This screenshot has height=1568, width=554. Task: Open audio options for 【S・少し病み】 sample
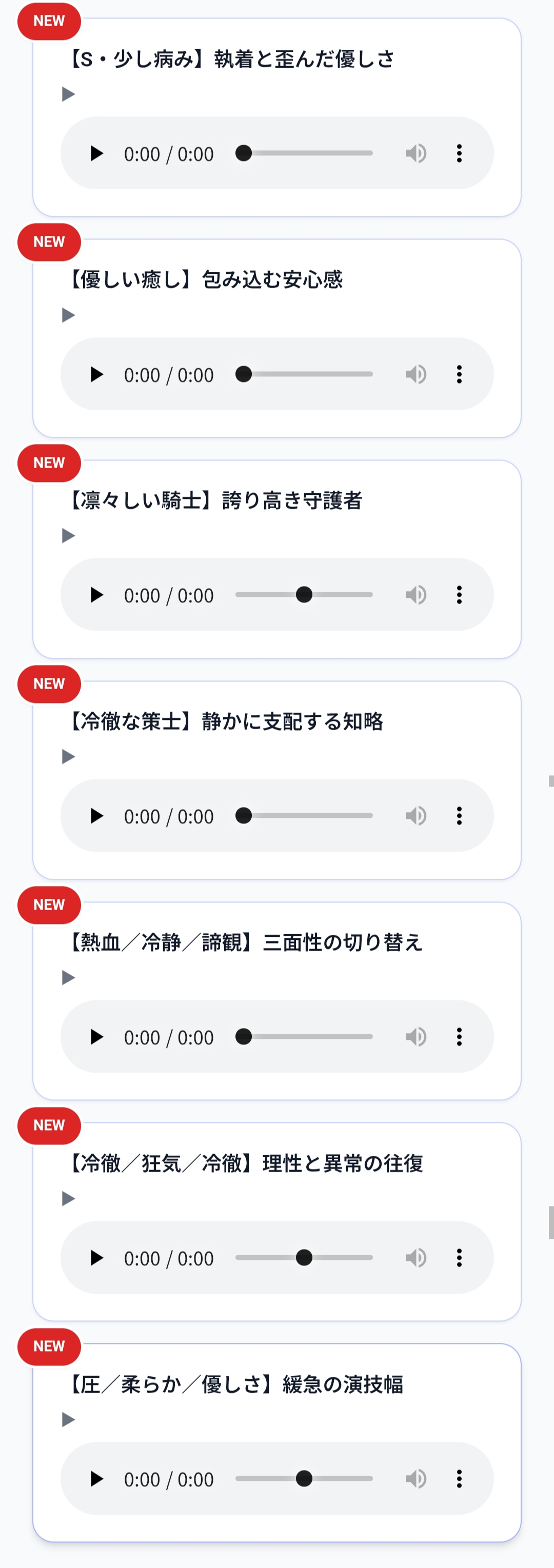(459, 153)
